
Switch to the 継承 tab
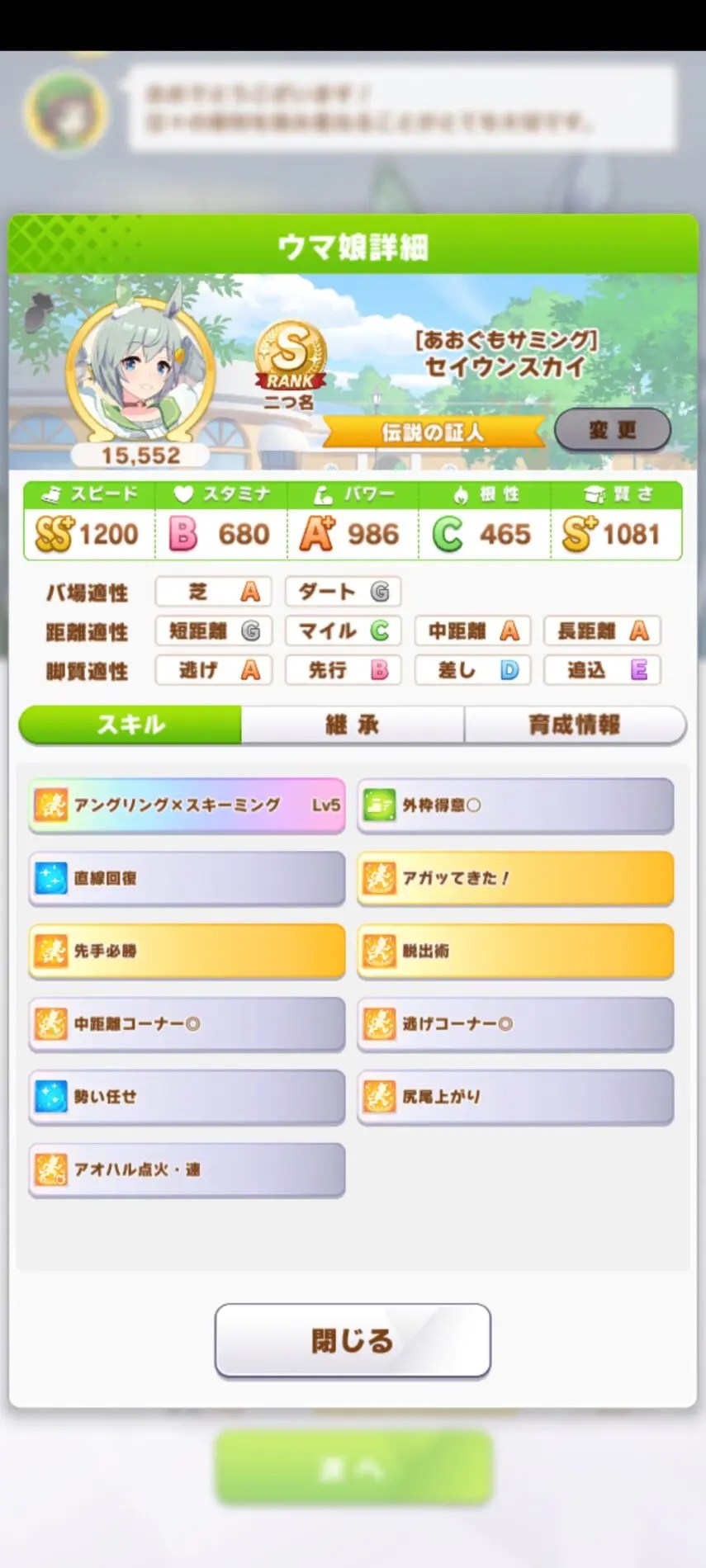(x=353, y=725)
